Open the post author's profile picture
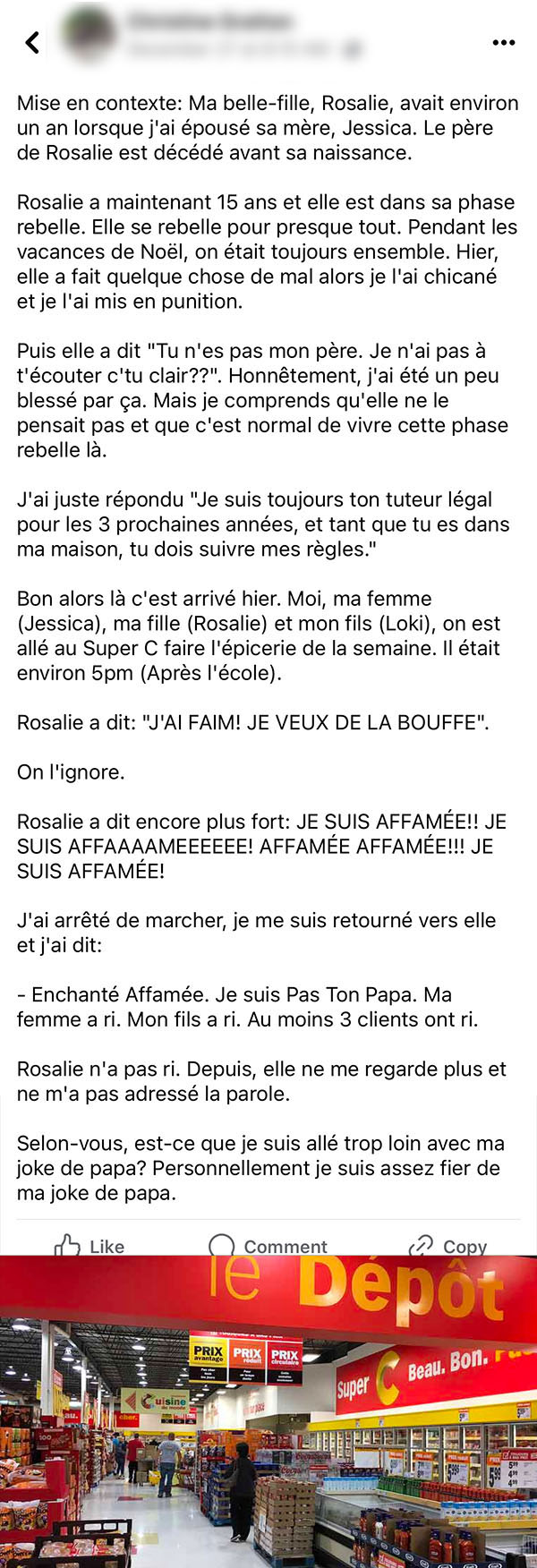This screenshot has width=537, height=1568. tap(89, 38)
